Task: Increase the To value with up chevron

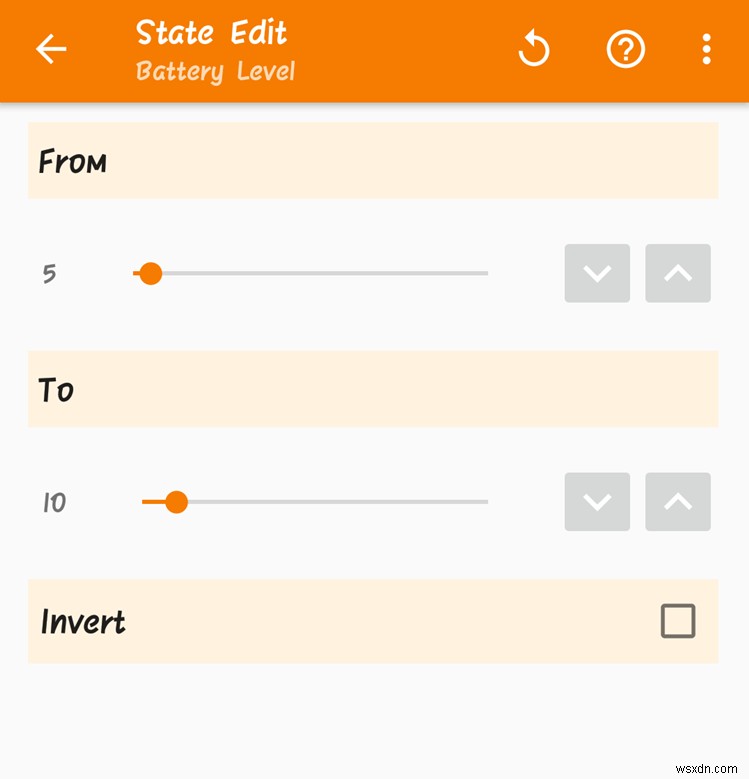Action: [678, 502]
